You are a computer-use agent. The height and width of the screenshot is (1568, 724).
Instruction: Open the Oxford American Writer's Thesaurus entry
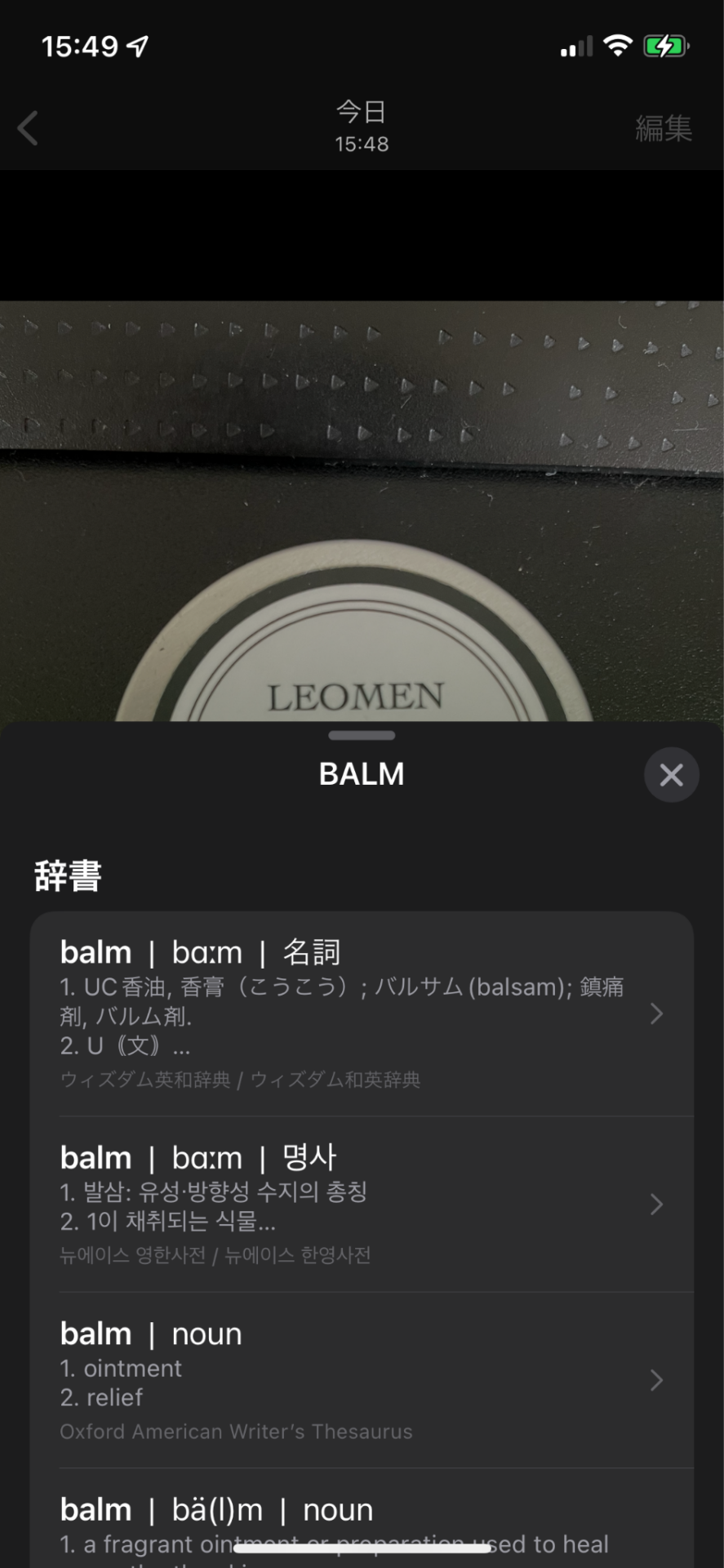tap(362, 1380)
